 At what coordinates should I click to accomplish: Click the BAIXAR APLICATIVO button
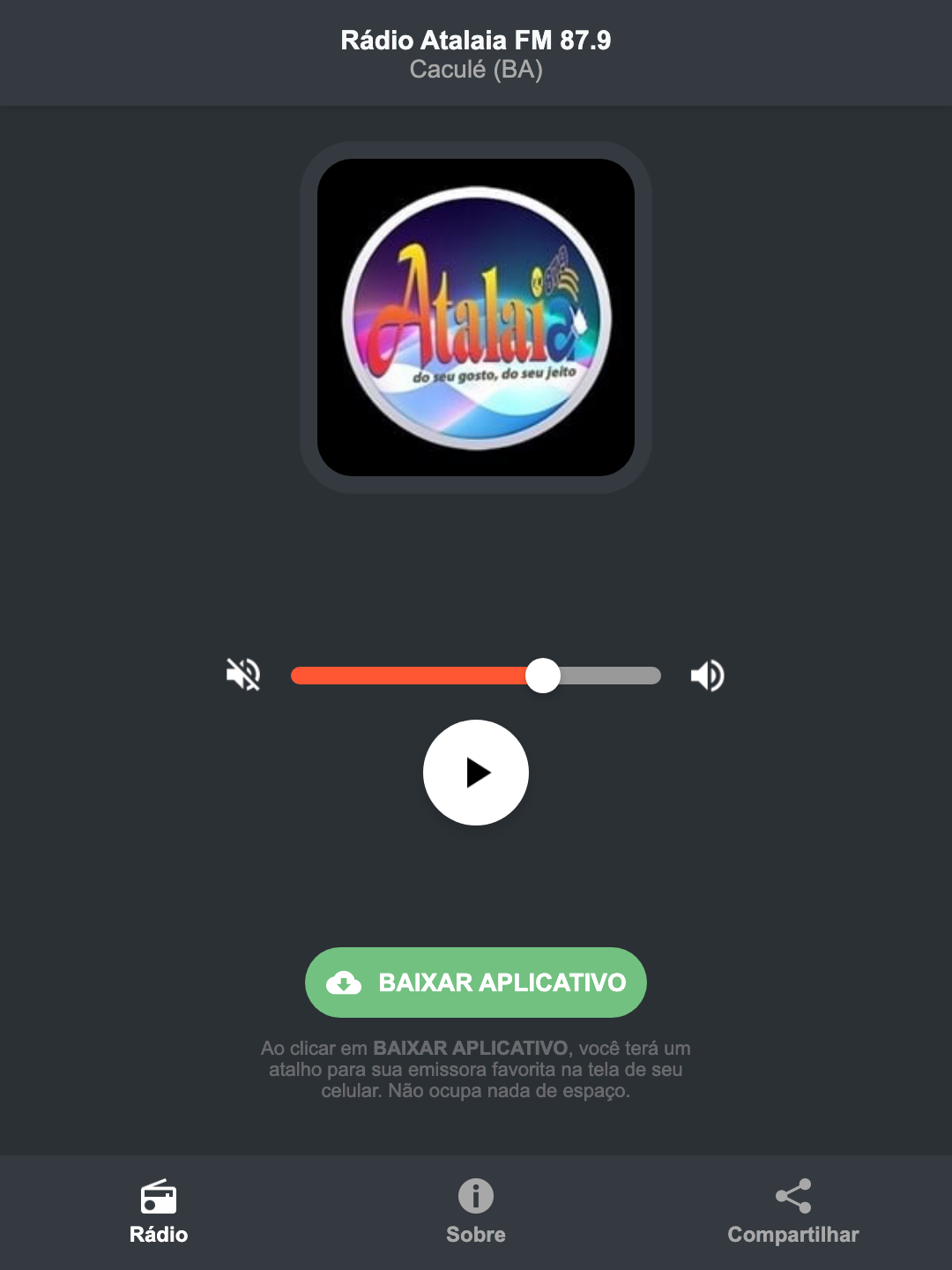pos(475,982)
